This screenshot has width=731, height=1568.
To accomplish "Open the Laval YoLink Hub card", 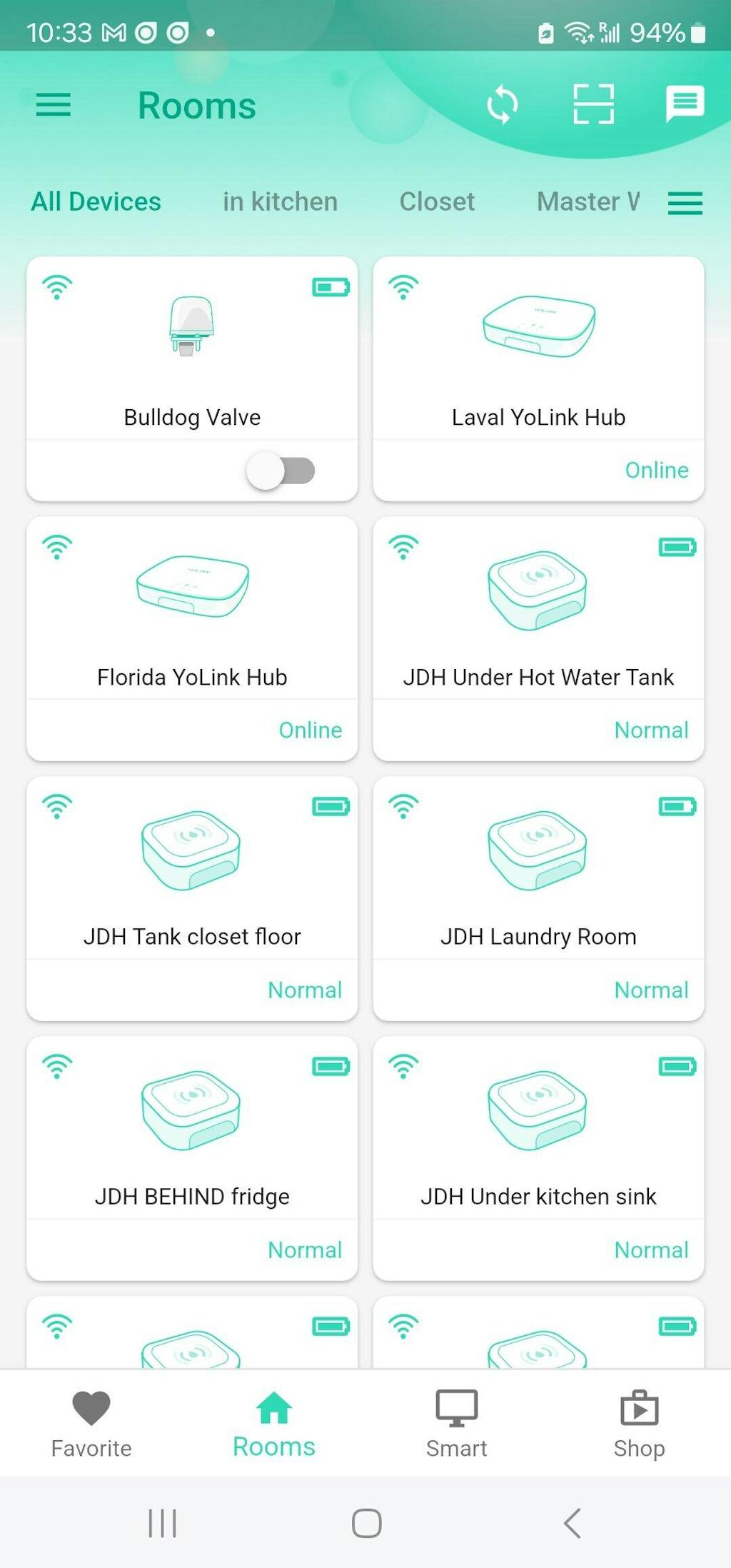I will [538, 378].
